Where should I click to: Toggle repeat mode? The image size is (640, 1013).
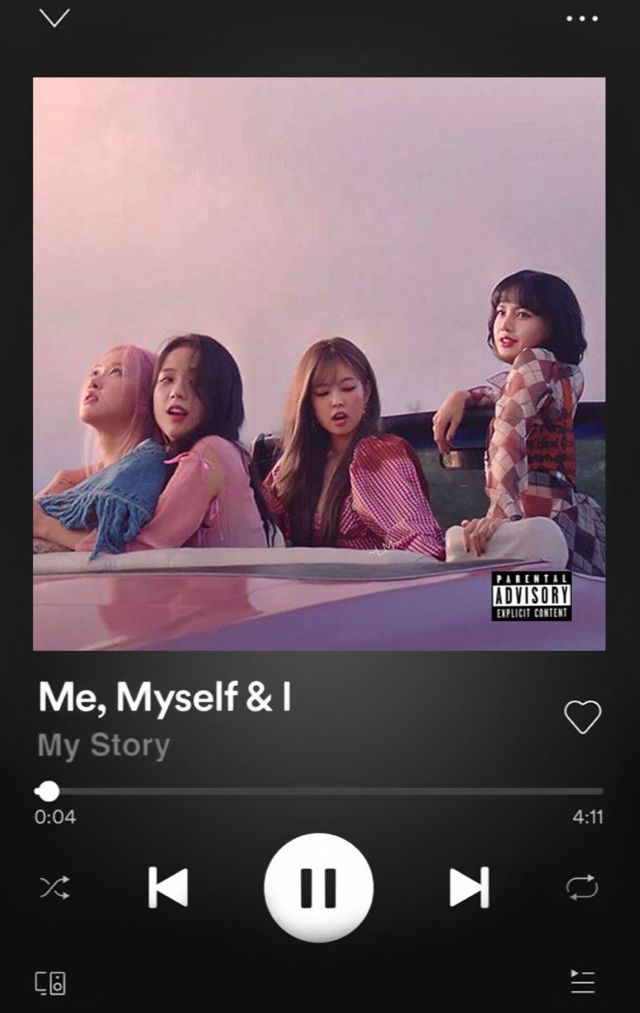point(582,887)
